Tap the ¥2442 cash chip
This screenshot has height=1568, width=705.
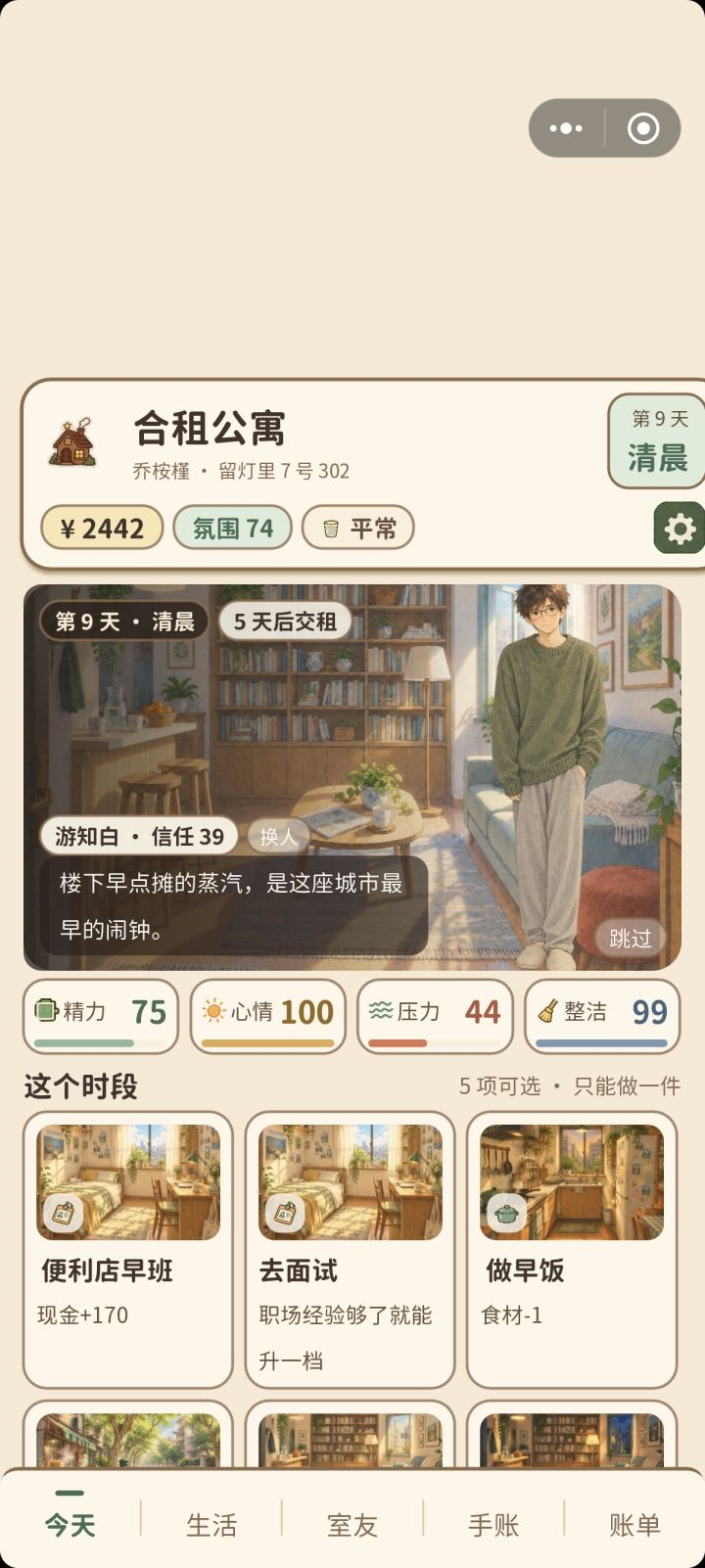pos(102,529)
